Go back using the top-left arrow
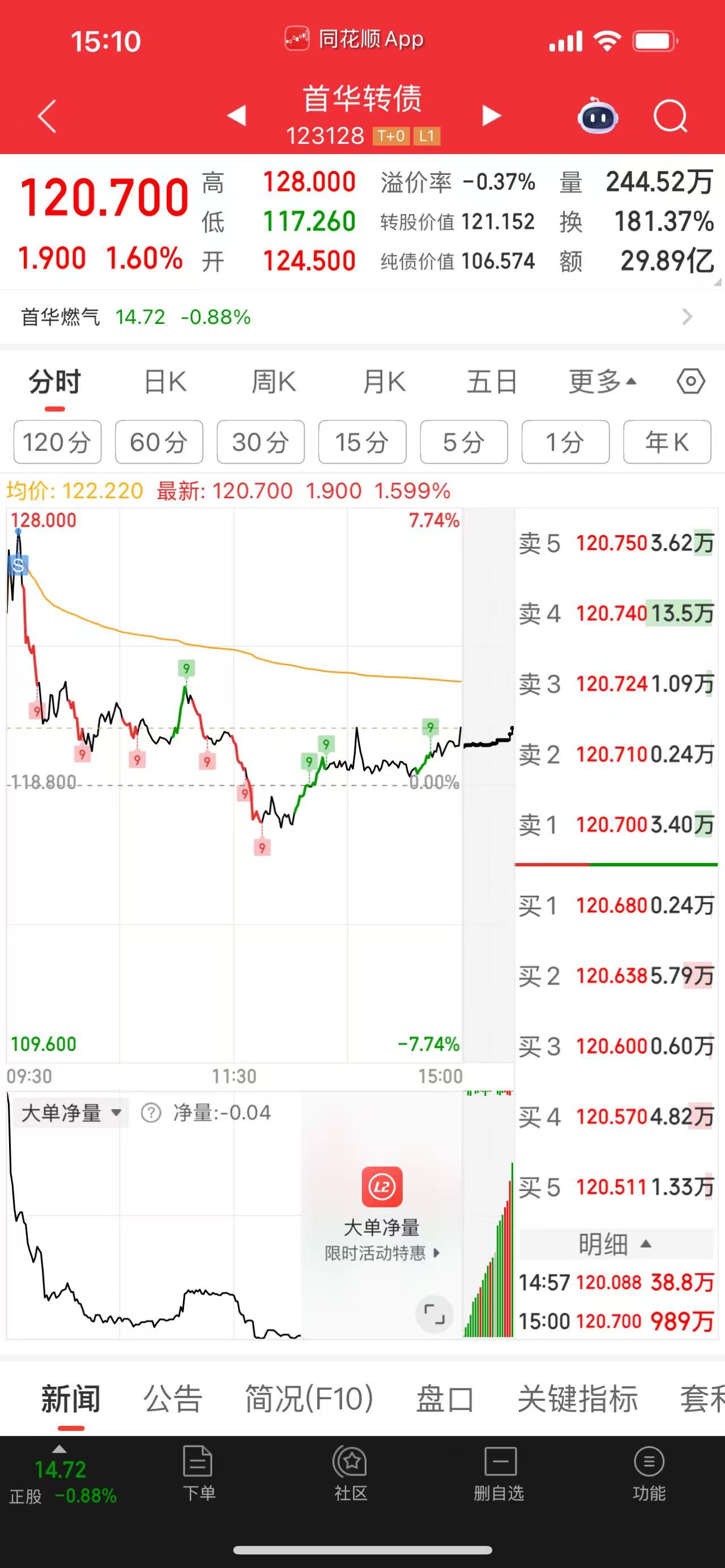The image size is (725, 1568). tap(47, 116)
